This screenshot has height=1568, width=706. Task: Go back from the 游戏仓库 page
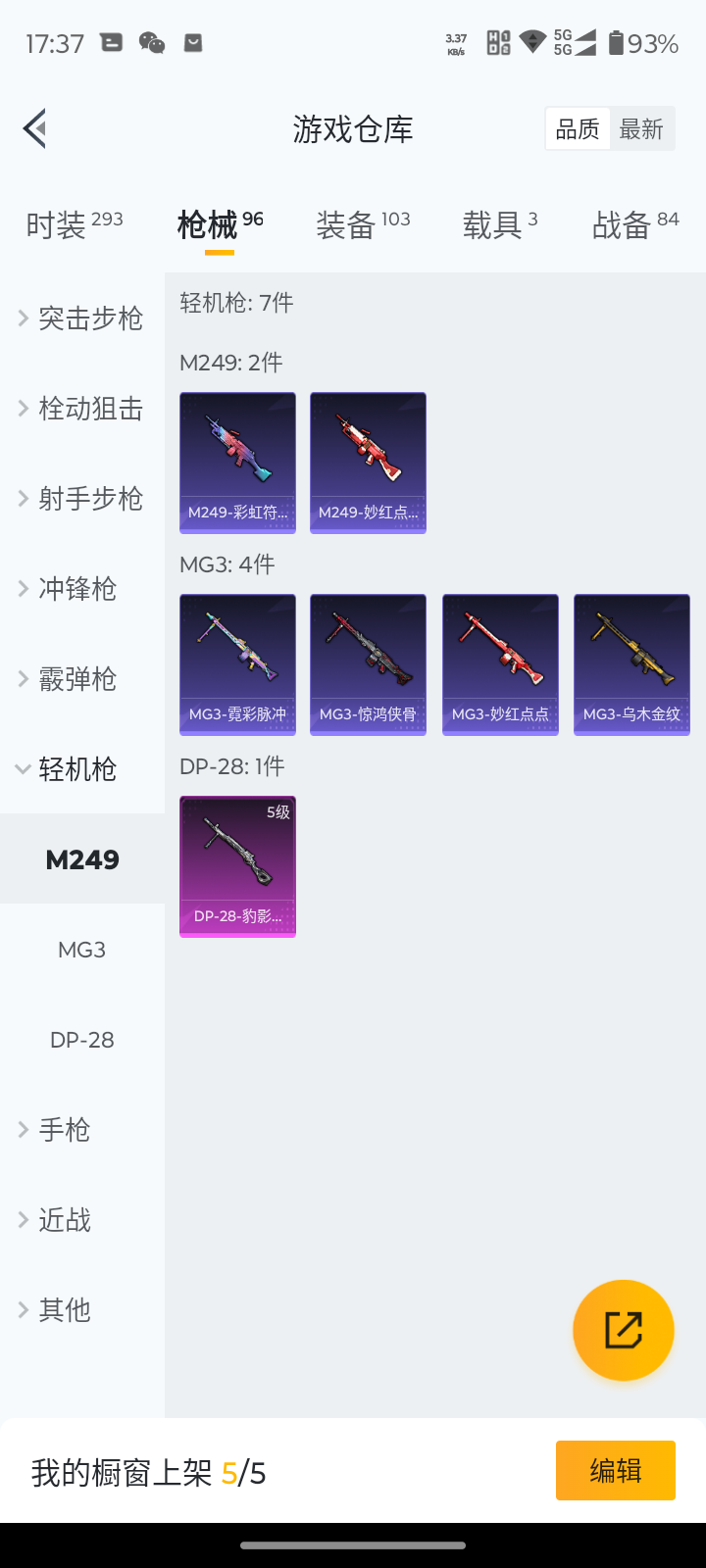(x=35, y=128)
